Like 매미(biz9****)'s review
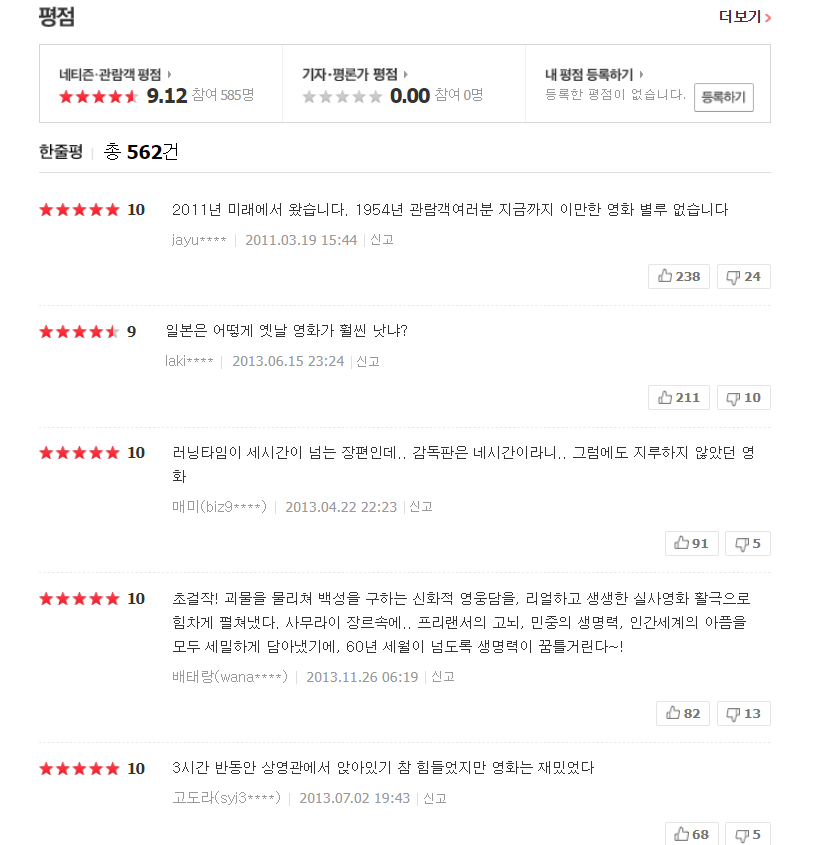The image size is (820, 845). coord(691,543)
